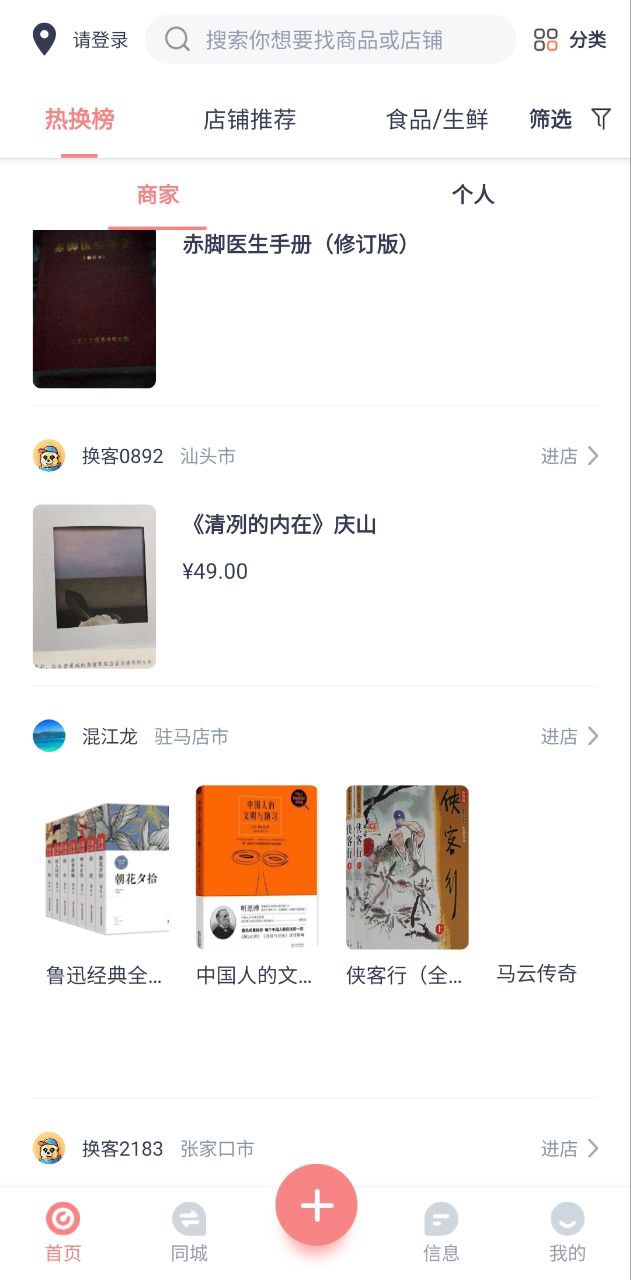631x1280 pixels.
Task: Select the 食品/生鲜 tab
Action: pyautogui.click(x=437, y=120)
